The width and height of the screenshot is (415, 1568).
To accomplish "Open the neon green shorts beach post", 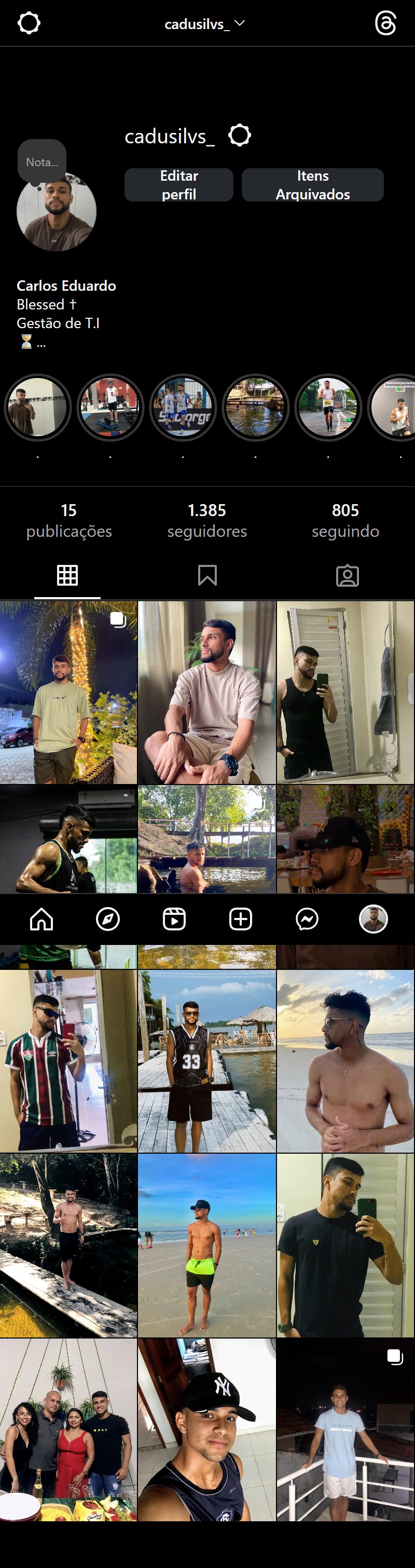I will 207,1246.
